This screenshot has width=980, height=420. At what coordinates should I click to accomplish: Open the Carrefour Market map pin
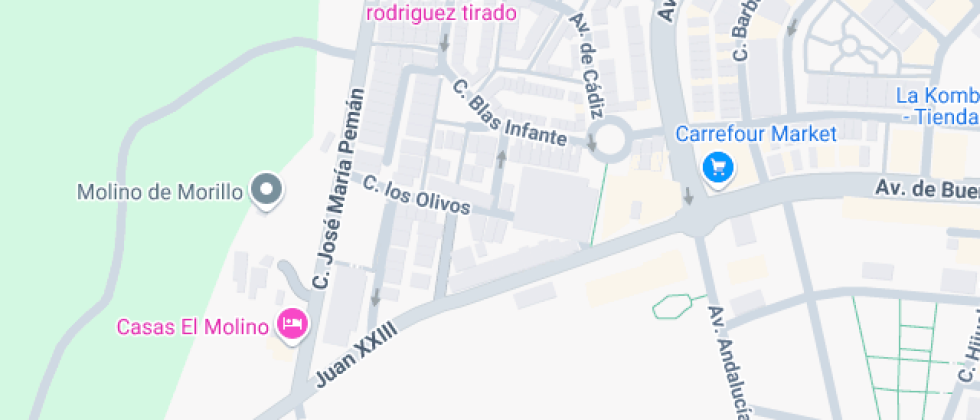coord(718,167)
